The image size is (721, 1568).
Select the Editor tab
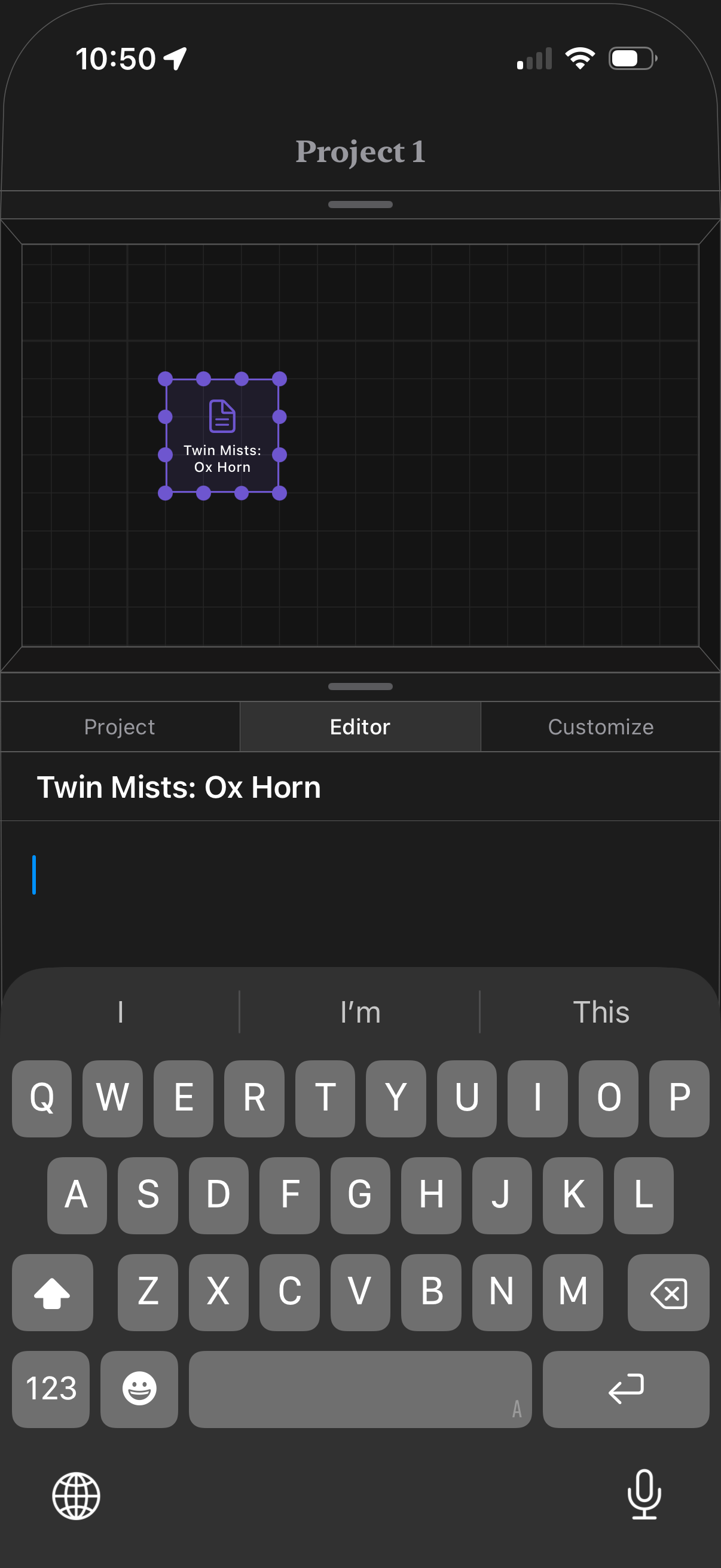[360, 727]
